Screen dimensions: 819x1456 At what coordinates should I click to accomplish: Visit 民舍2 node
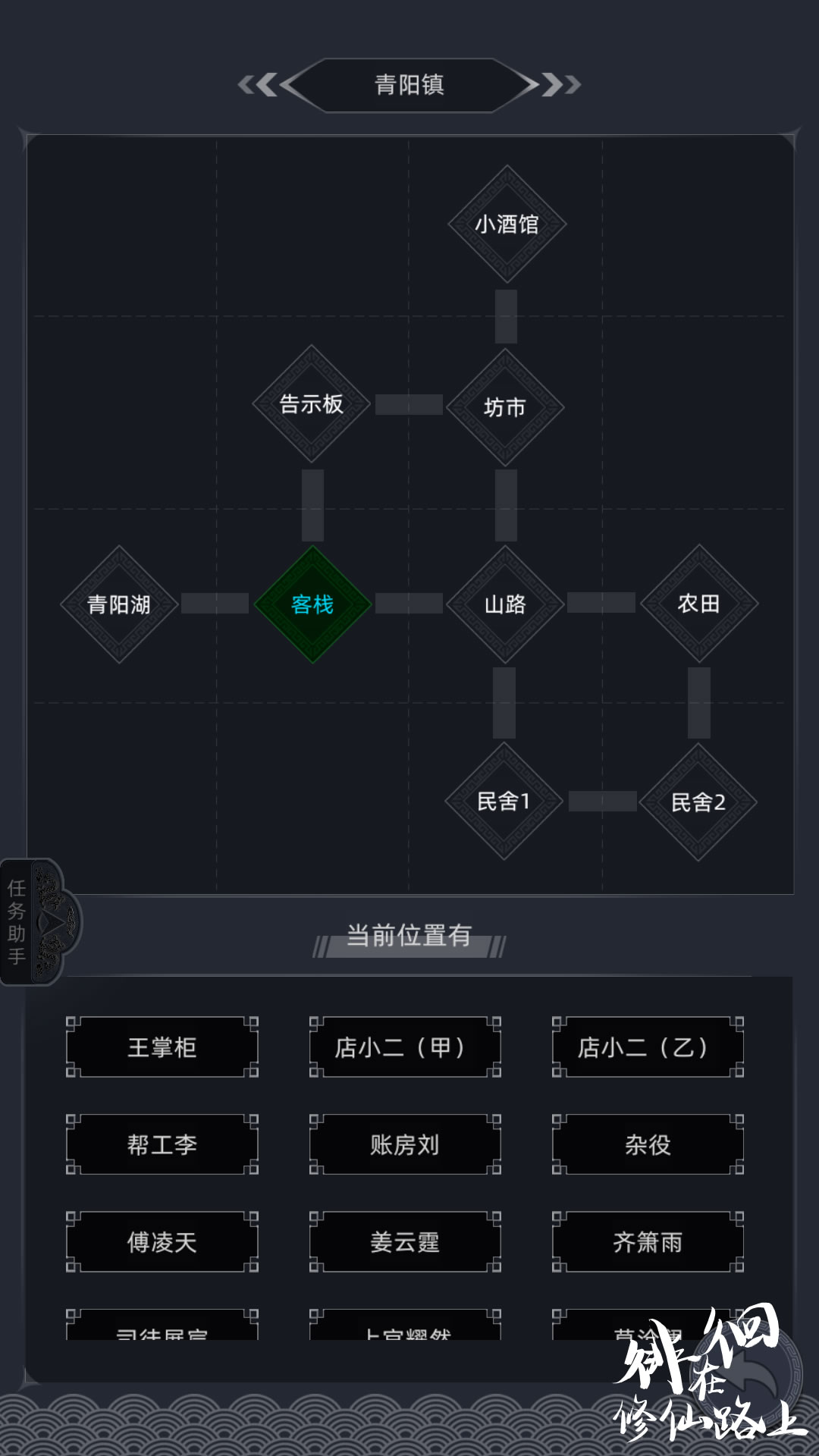point(698,802)
